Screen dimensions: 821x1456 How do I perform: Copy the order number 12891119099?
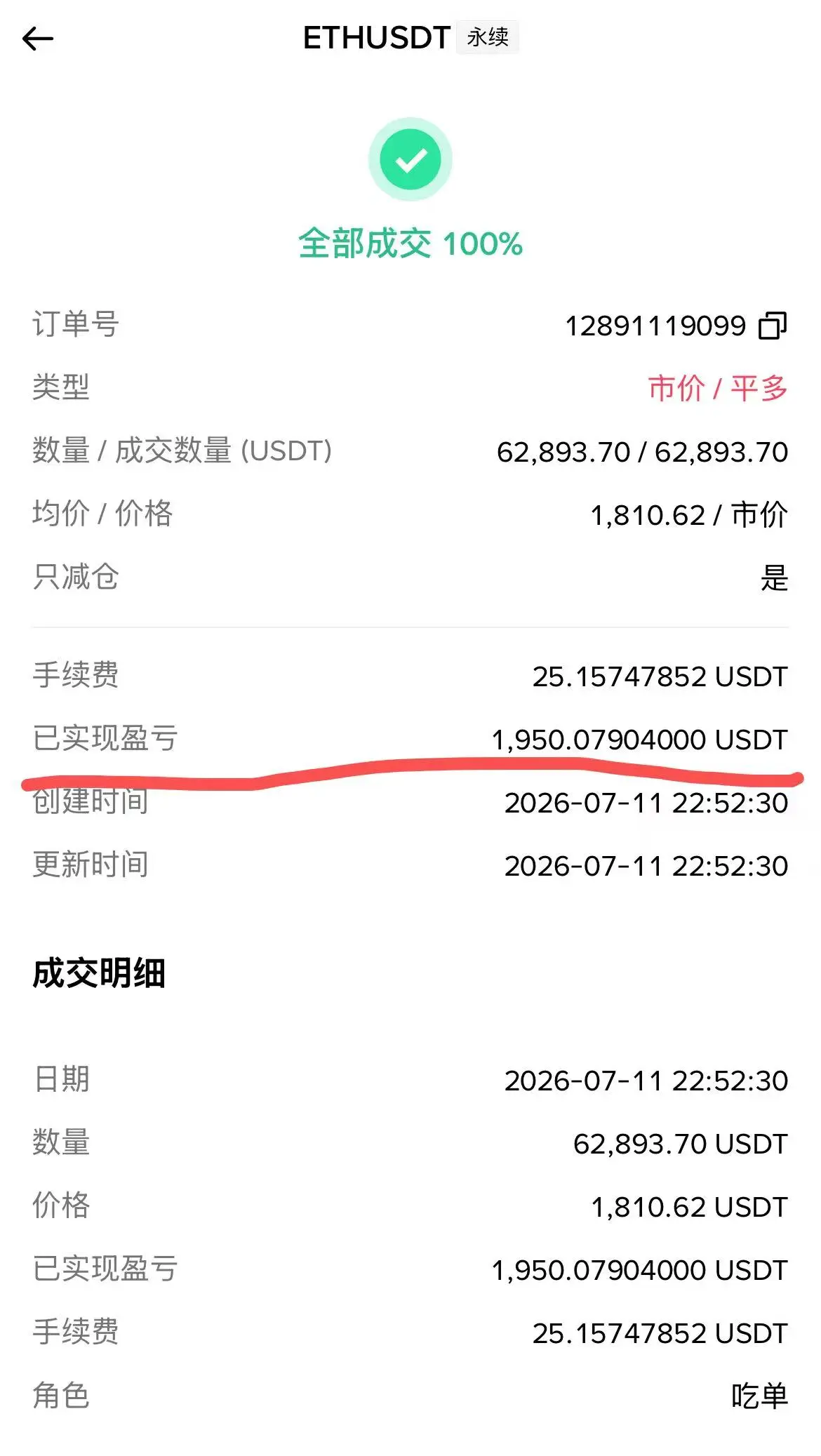tap(773, 326)
